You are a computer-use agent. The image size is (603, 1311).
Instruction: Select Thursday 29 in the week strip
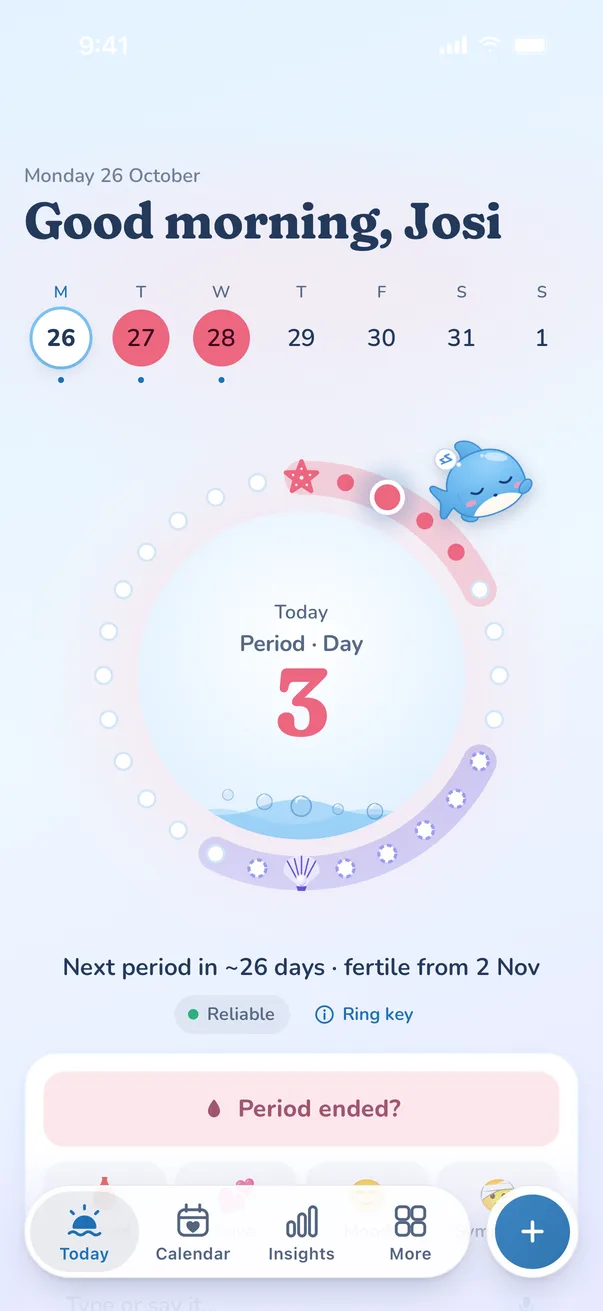coord(301,338)
